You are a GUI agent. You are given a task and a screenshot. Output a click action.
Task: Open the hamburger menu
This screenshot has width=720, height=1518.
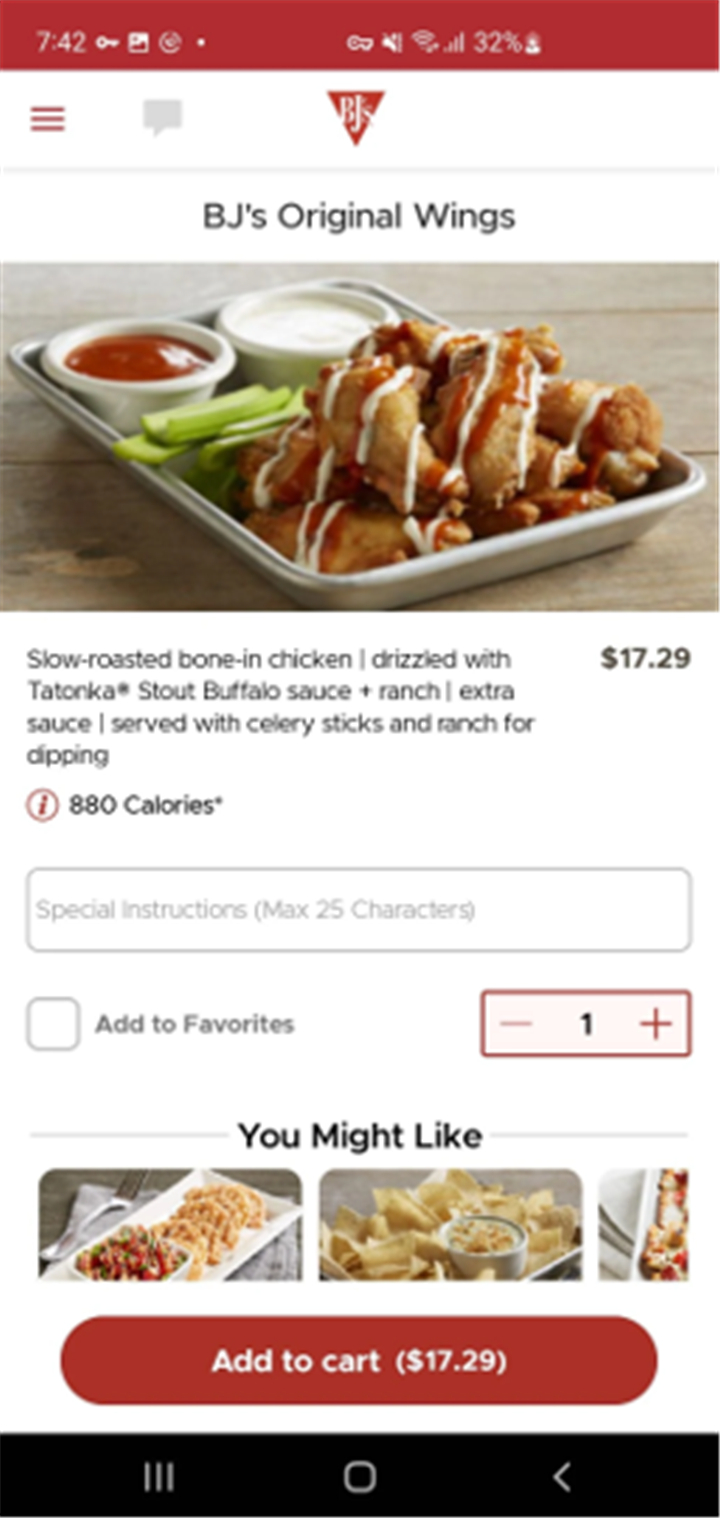coord(47,120)
